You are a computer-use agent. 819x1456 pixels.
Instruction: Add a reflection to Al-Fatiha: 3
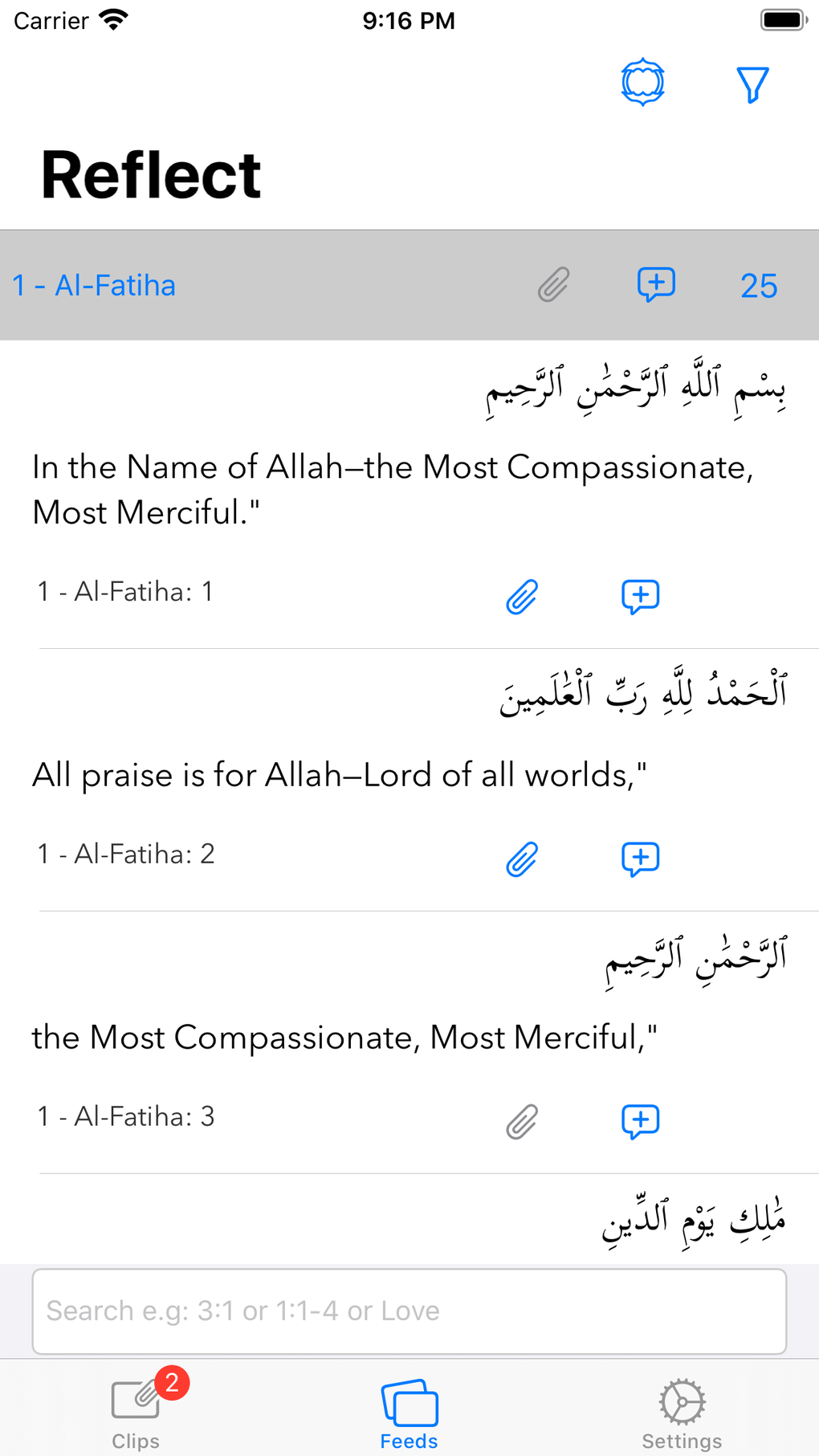[x=640, y=1122]
